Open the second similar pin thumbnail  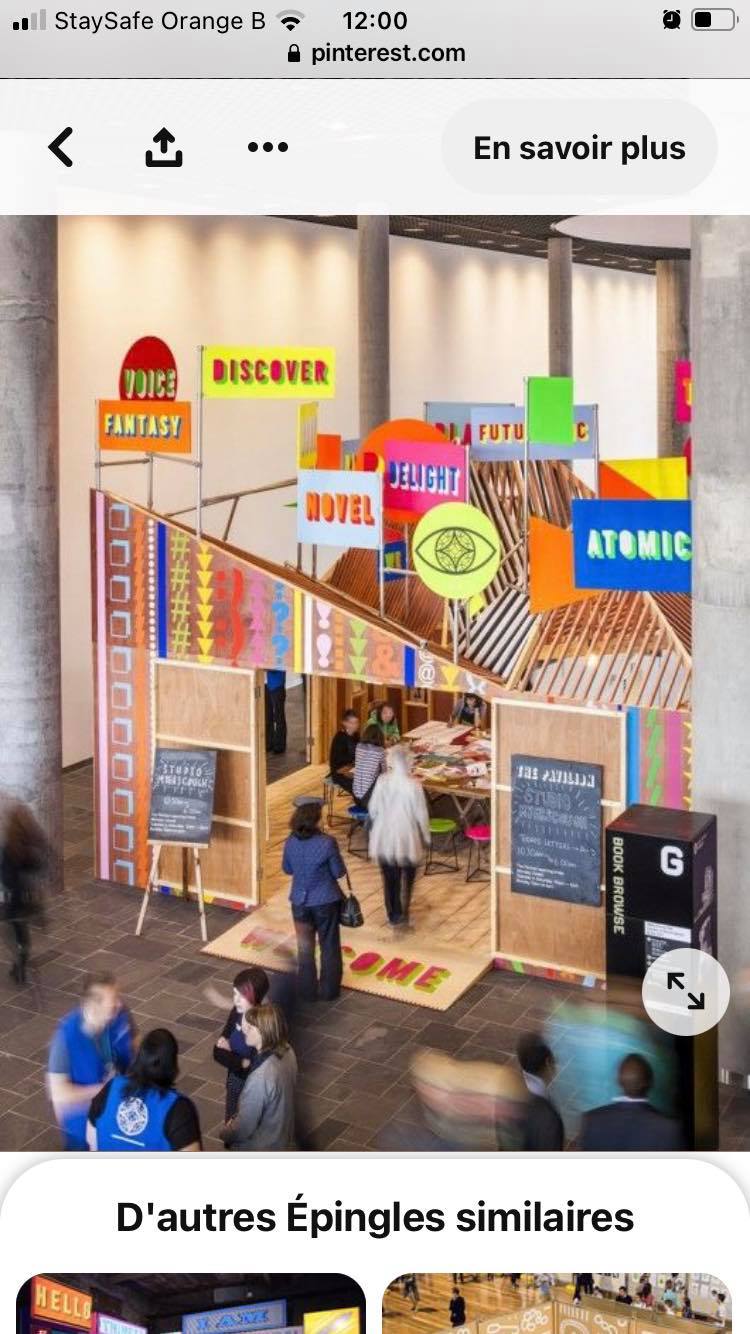click(x=556, y=1303)
